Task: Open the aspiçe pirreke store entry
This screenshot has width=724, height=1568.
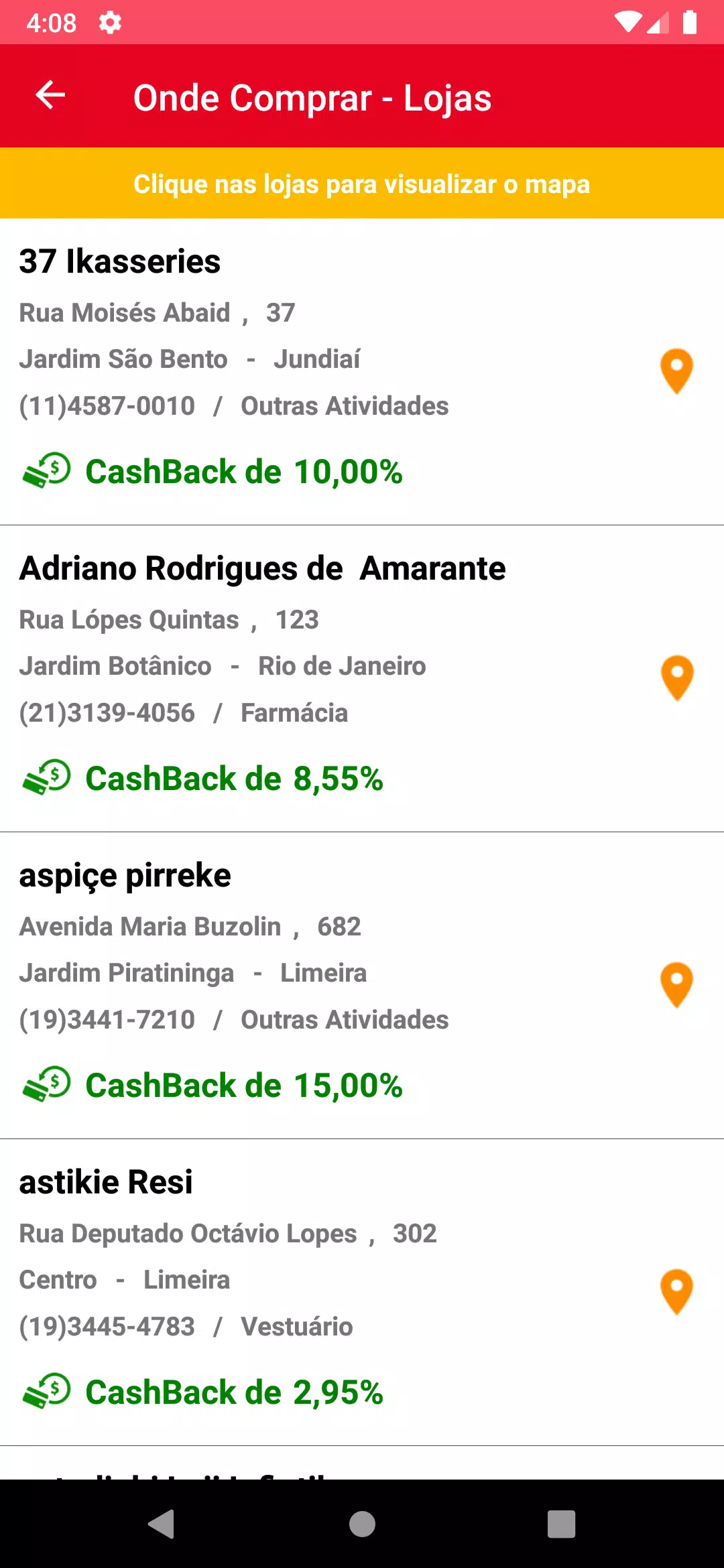Action: point(362,985)
